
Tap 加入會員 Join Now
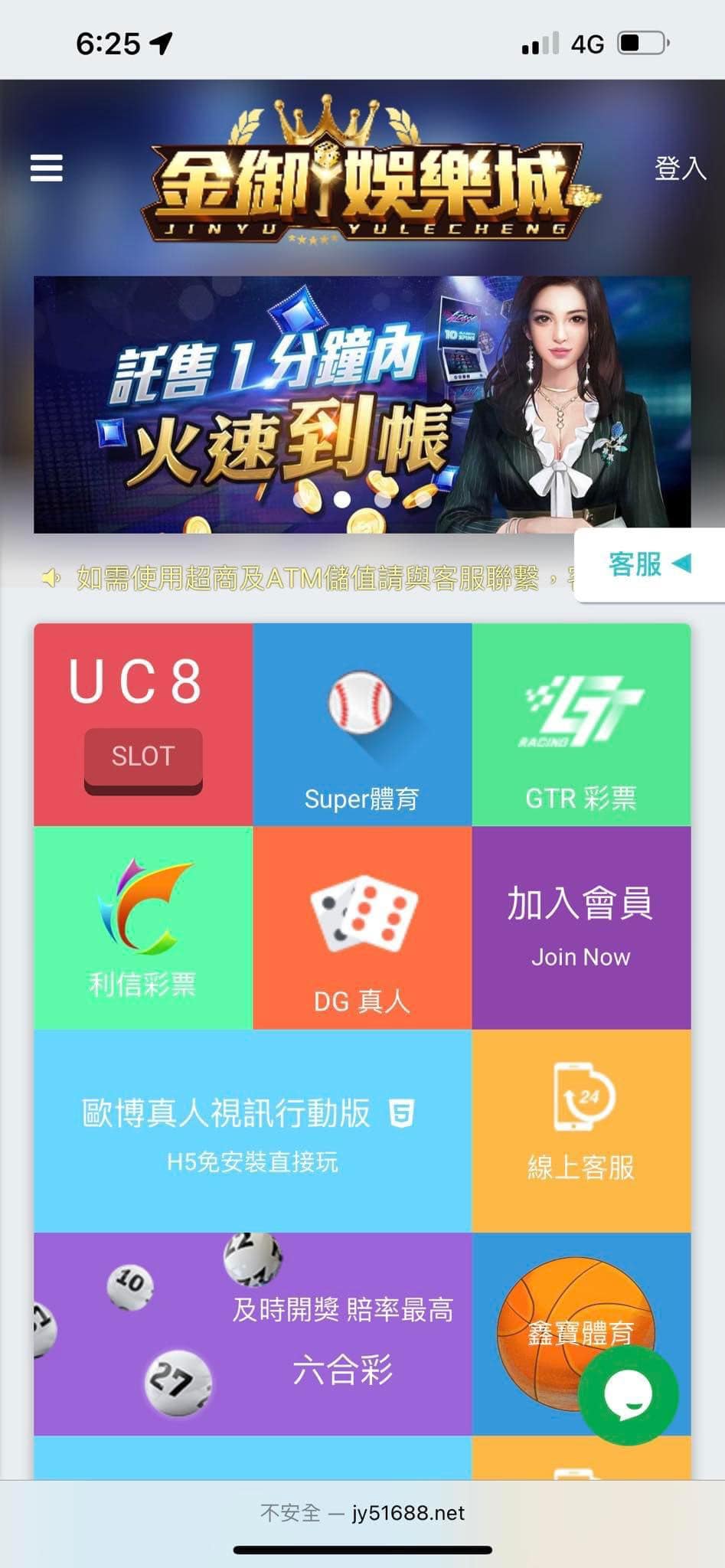(x=581, y=928)
